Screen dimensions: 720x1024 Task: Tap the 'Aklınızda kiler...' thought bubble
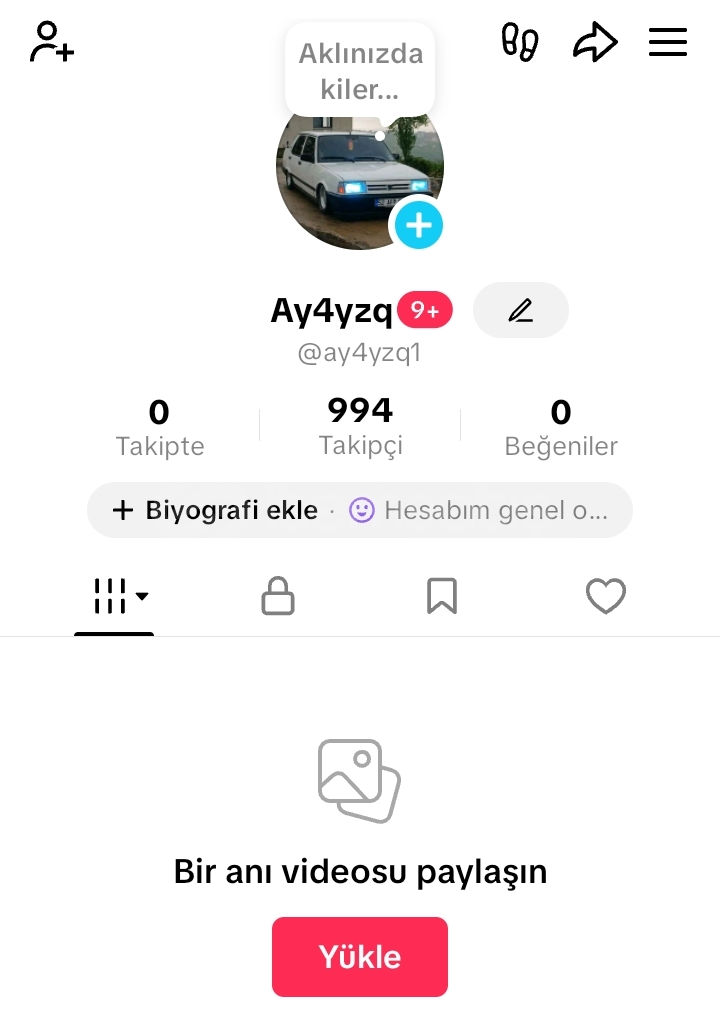(x=360, y=71)
